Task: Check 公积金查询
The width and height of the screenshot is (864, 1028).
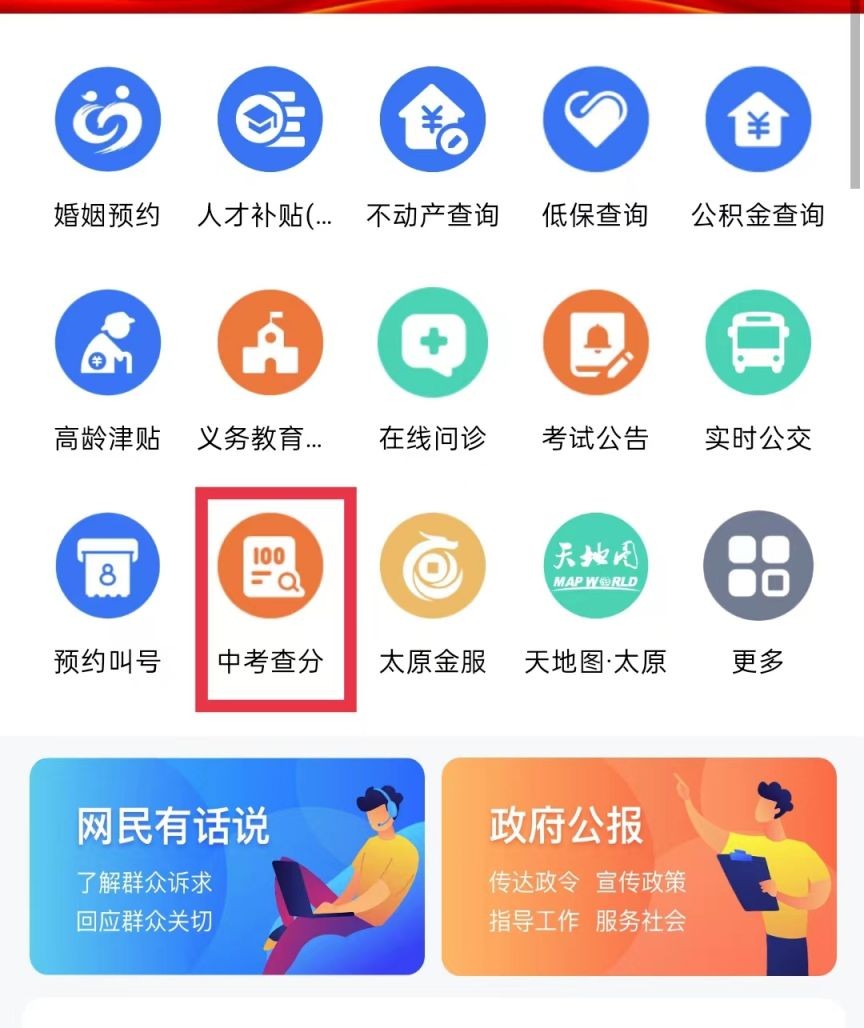Action: [x=758, y=120]
